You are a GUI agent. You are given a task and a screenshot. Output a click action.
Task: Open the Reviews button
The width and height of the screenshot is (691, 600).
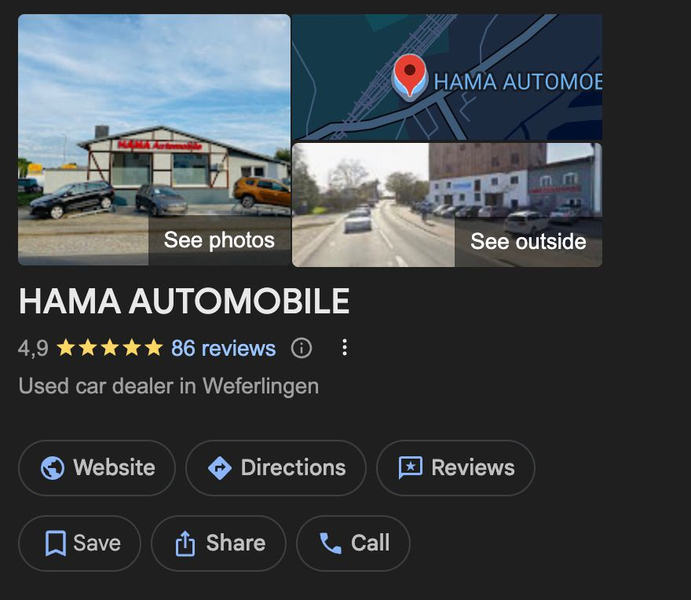[455, 468]
